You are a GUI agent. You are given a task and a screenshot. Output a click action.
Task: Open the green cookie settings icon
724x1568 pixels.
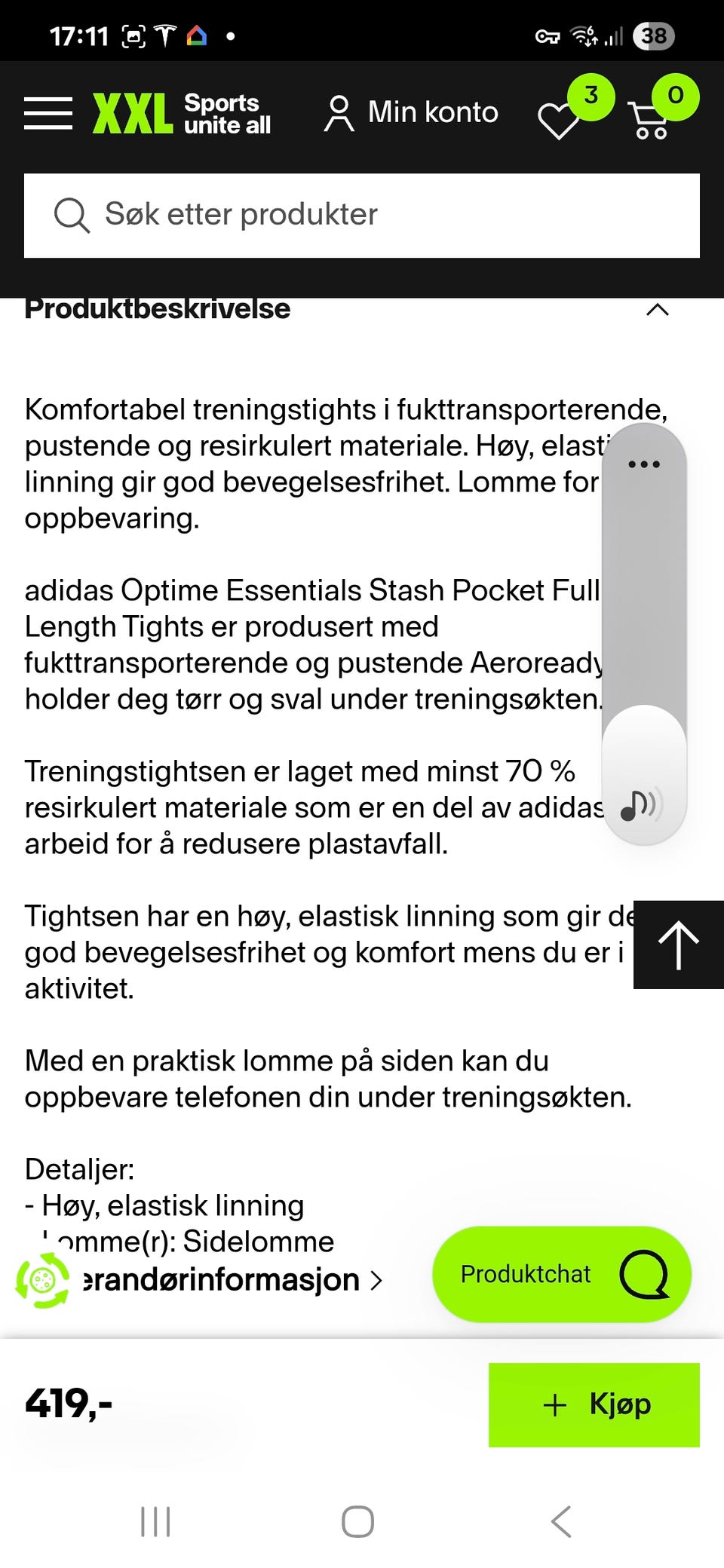coord(43,1280)
